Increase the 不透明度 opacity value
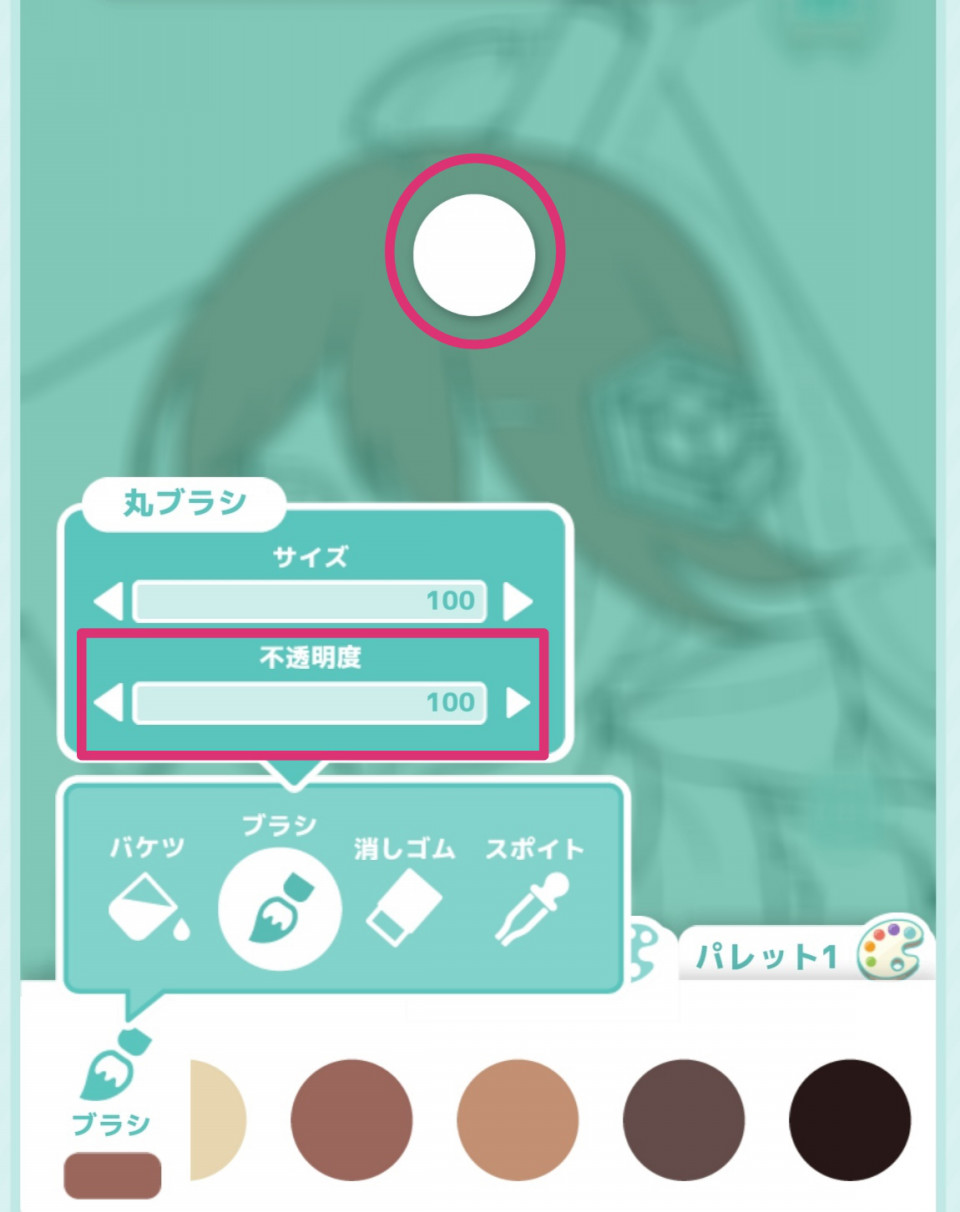Viewport: 960px width, 1212px height. (x=517, y=703)
